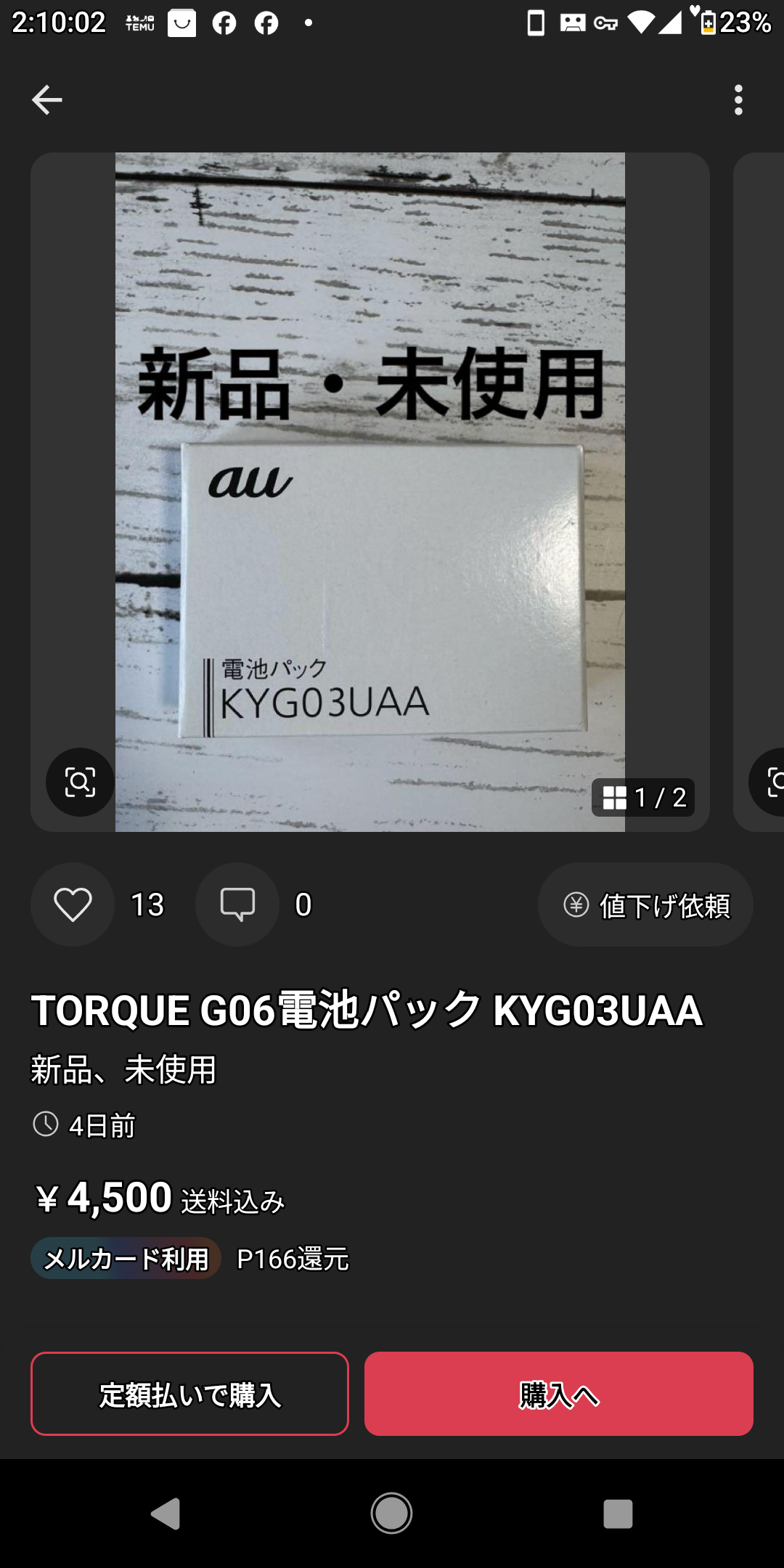Image resolution: width=784 pixels, height=1568 pixels.
Task: Like this item with the heart icon
Action: point(73,905)
